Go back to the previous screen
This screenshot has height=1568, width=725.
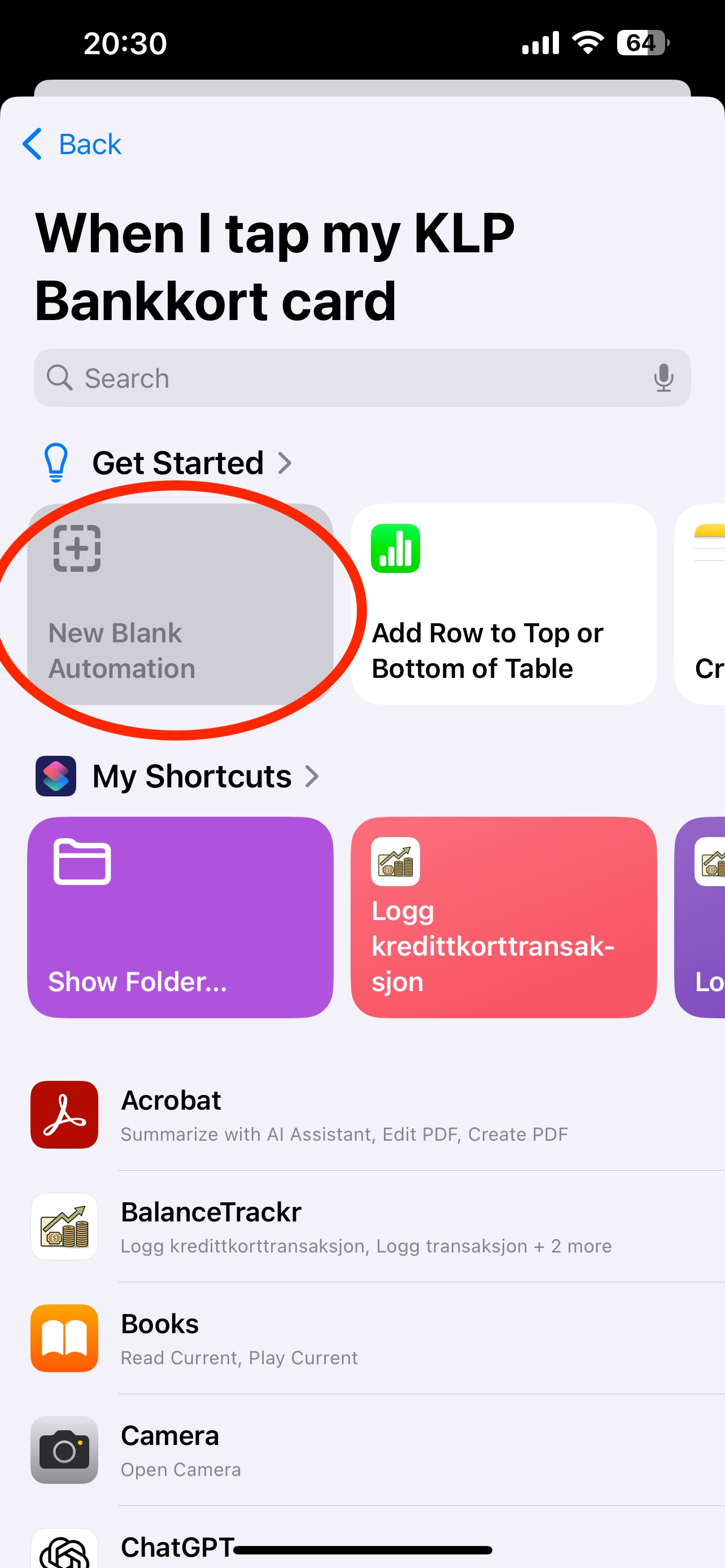pos(72,144)
